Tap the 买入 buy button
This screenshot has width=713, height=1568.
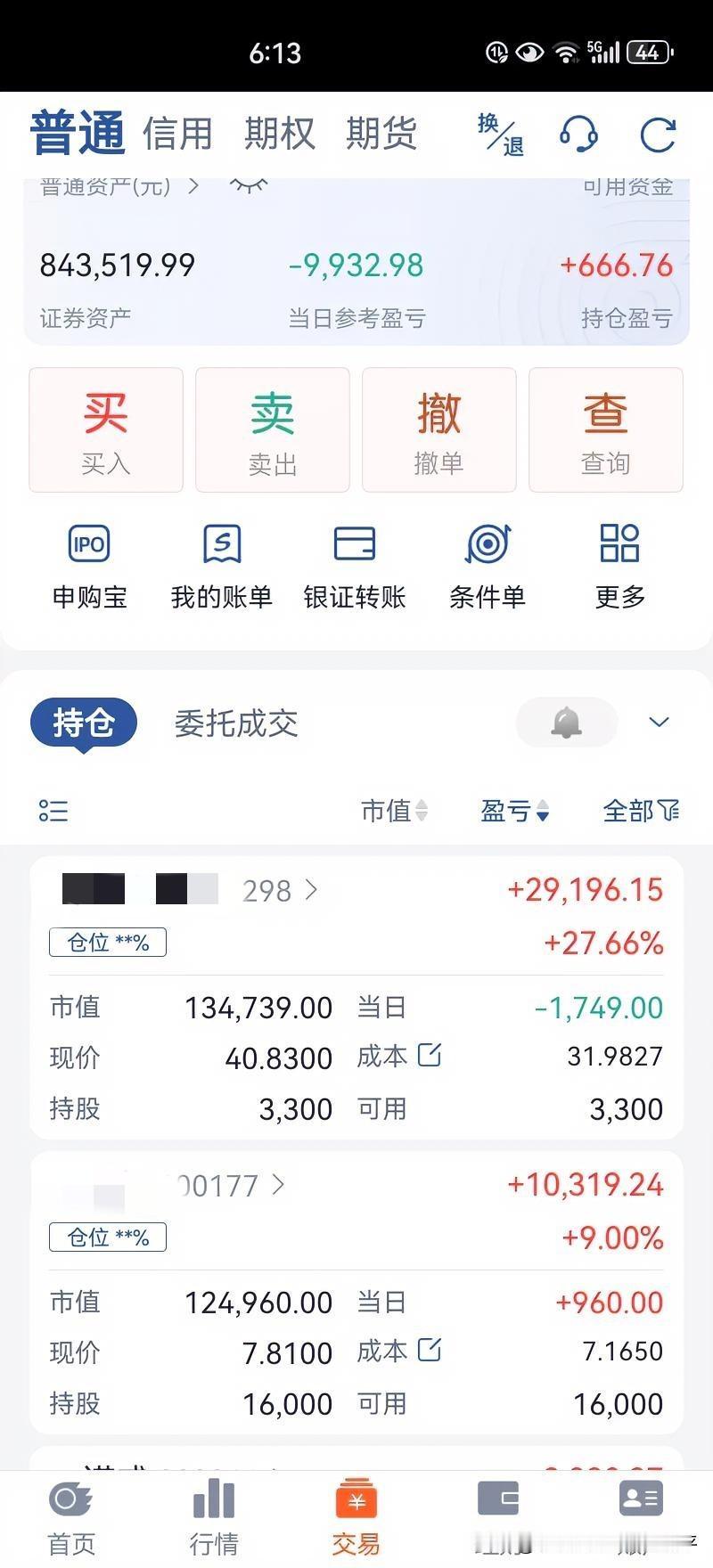pyautogui.click(x=105, y=429)
